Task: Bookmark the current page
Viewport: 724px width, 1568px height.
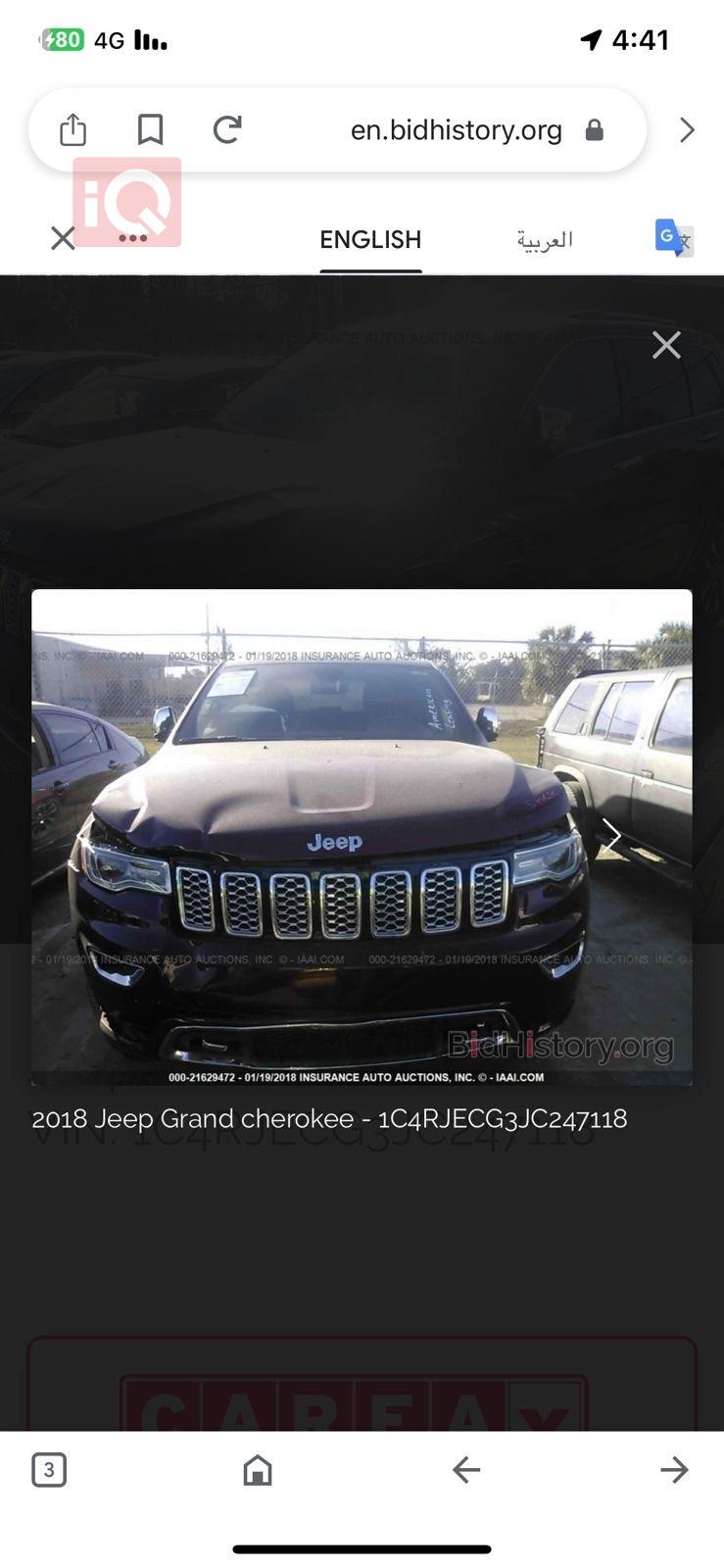Action: coord(150,129)
